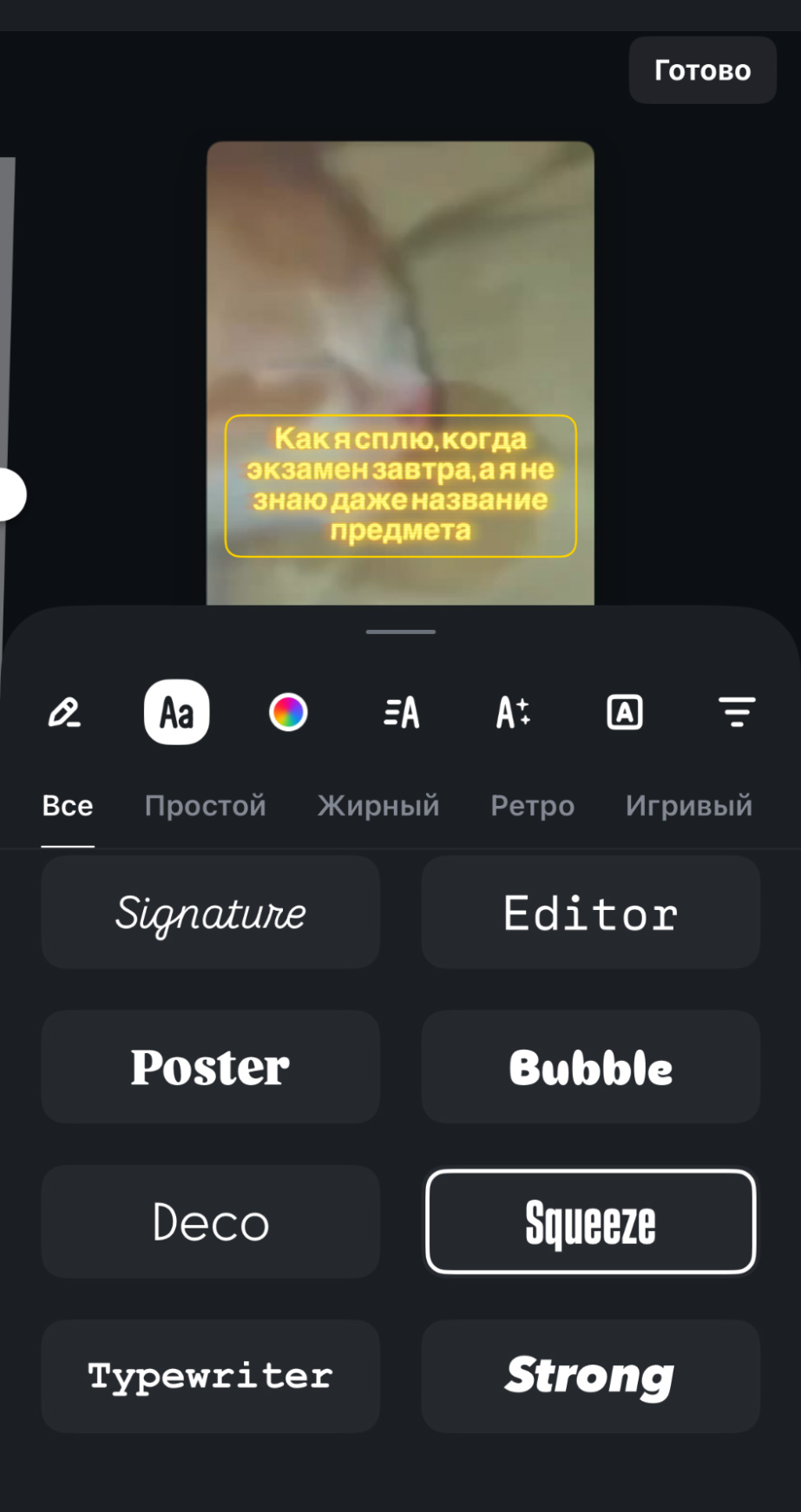Open the text effects sparkle tool
801x1512 pixels.
[513, 712]
